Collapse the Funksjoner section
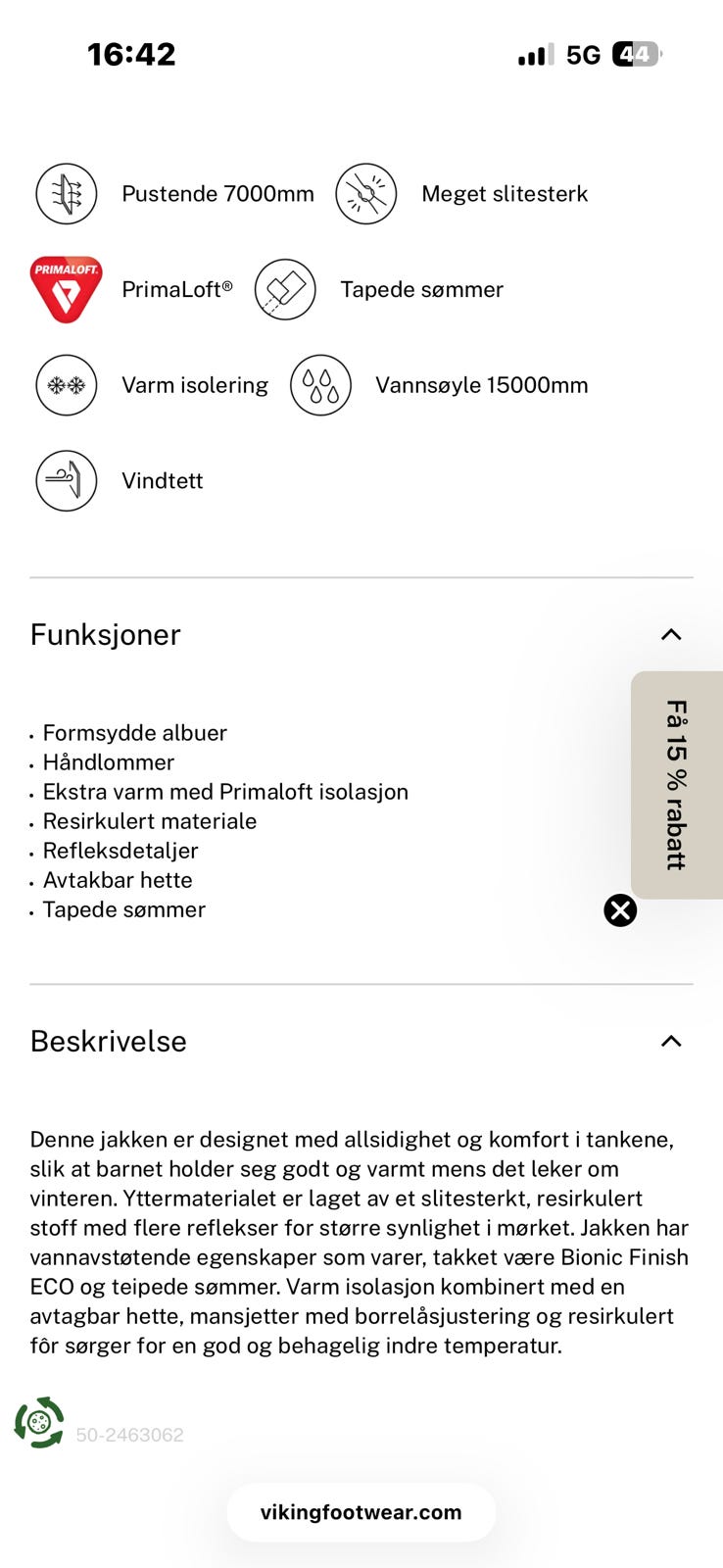Screen dimensions: 723x1568 click(671, 635)
